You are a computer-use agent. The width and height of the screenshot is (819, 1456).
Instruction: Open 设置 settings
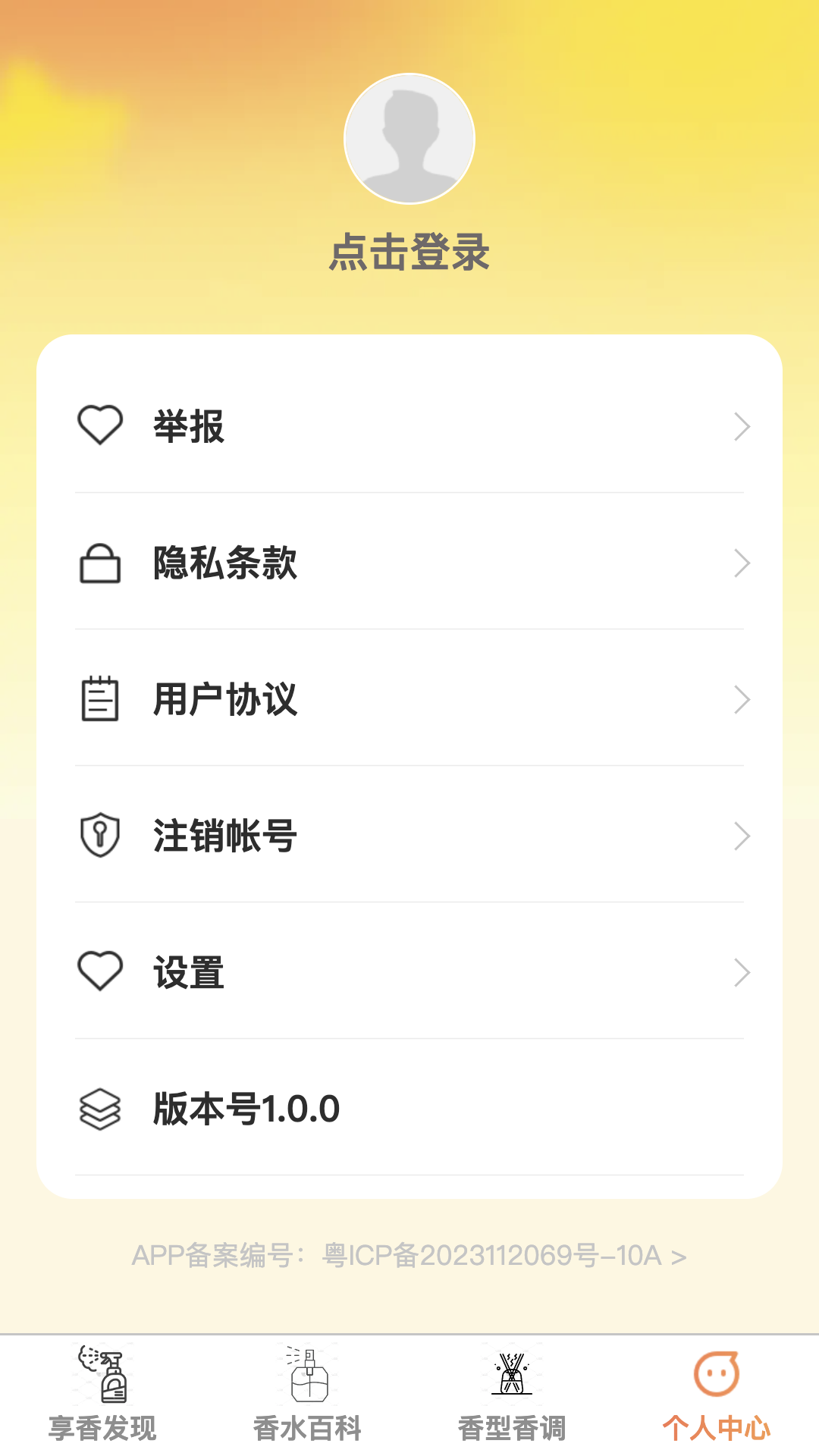(409, 971)
